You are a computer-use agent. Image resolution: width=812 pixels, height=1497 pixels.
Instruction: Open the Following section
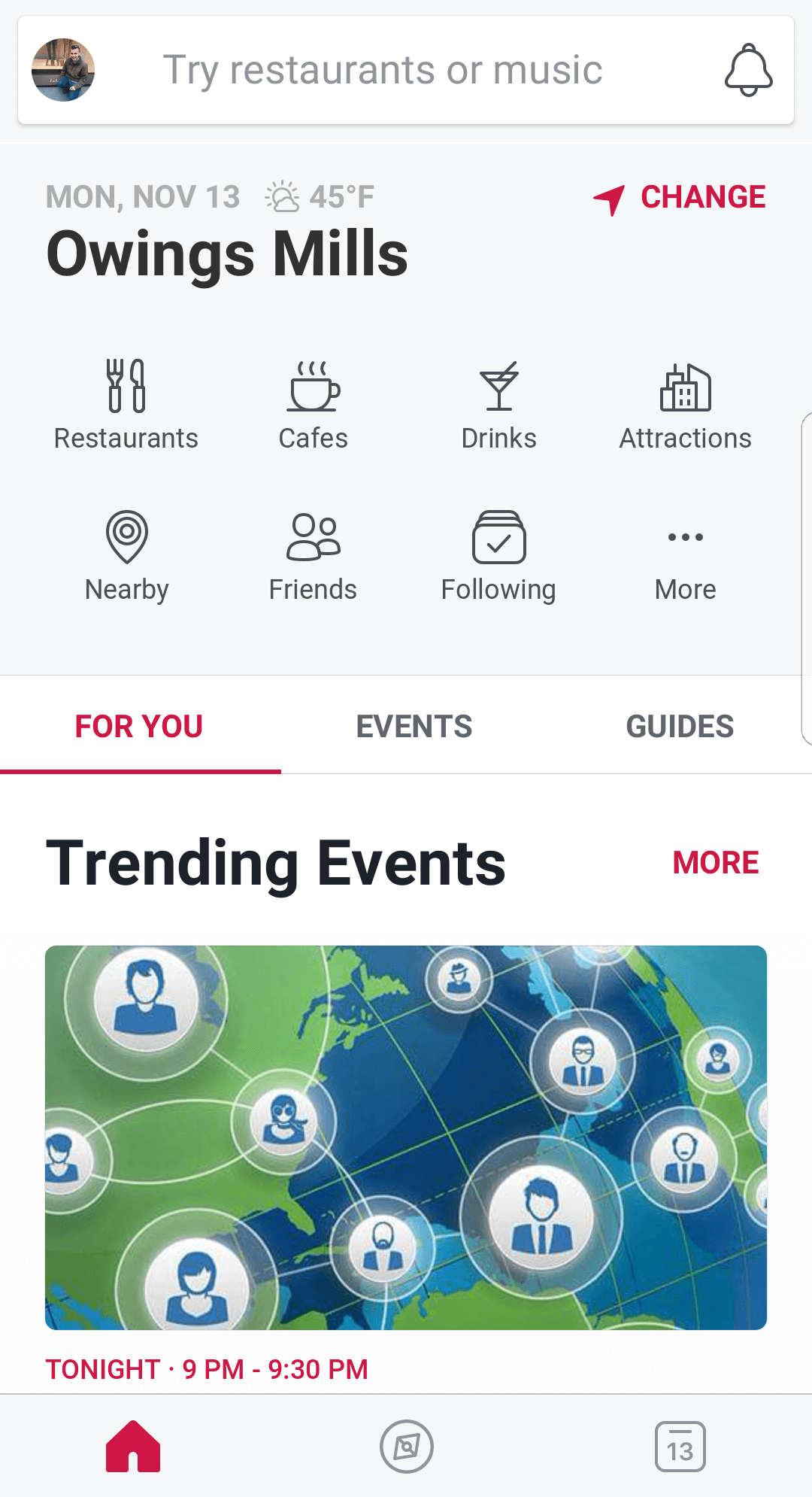498,557
